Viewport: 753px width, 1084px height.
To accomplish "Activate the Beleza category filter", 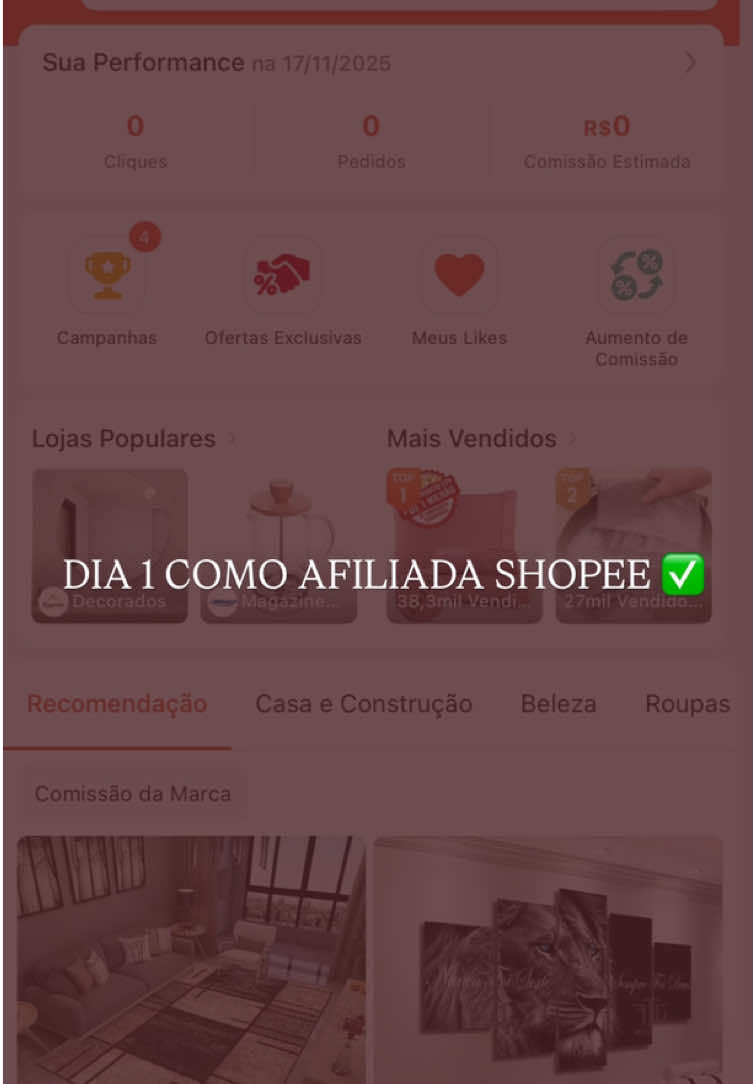I will click(x=558, y=704).
